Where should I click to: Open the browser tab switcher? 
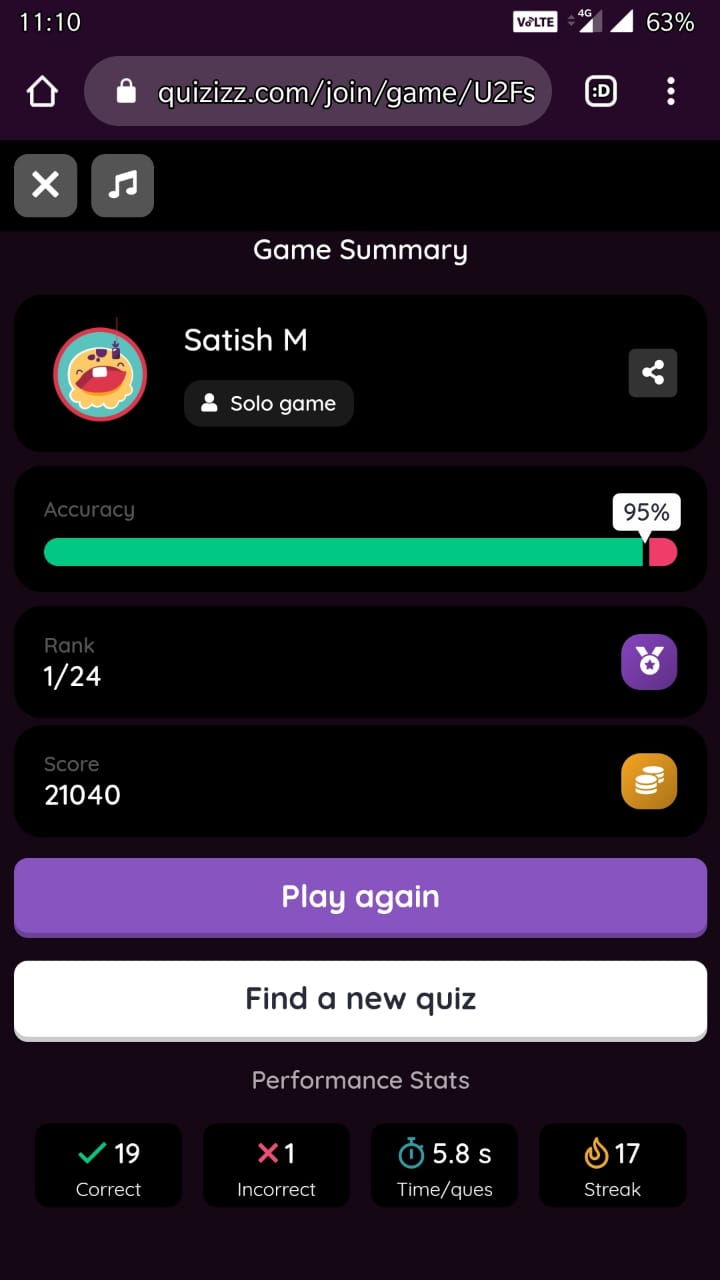[x=600, y=92]
